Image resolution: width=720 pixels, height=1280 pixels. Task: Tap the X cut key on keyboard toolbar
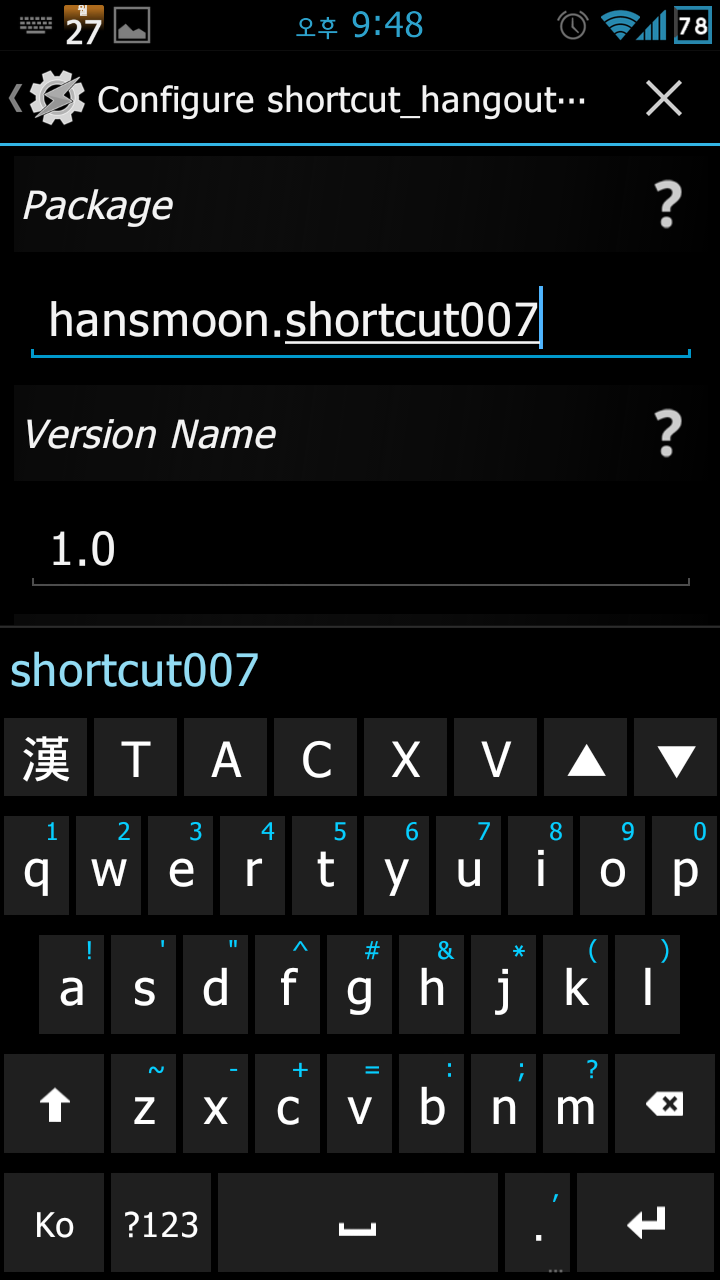click(406, 759)
